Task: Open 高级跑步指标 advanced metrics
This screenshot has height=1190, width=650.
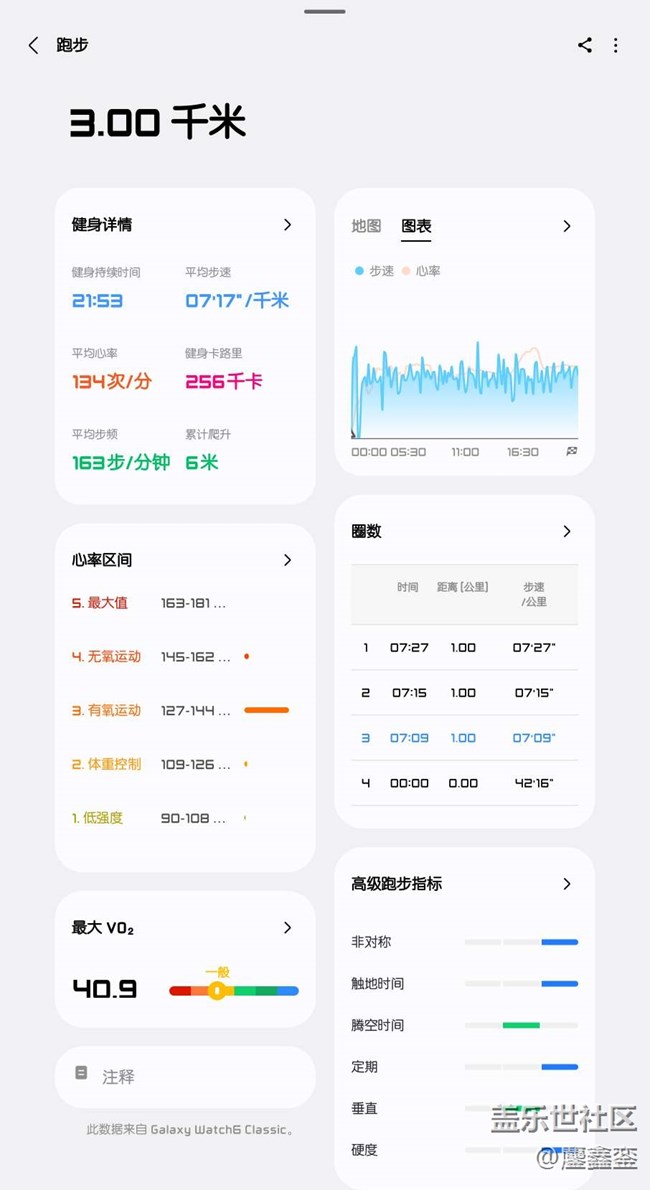Action: (x=566, y=883)
